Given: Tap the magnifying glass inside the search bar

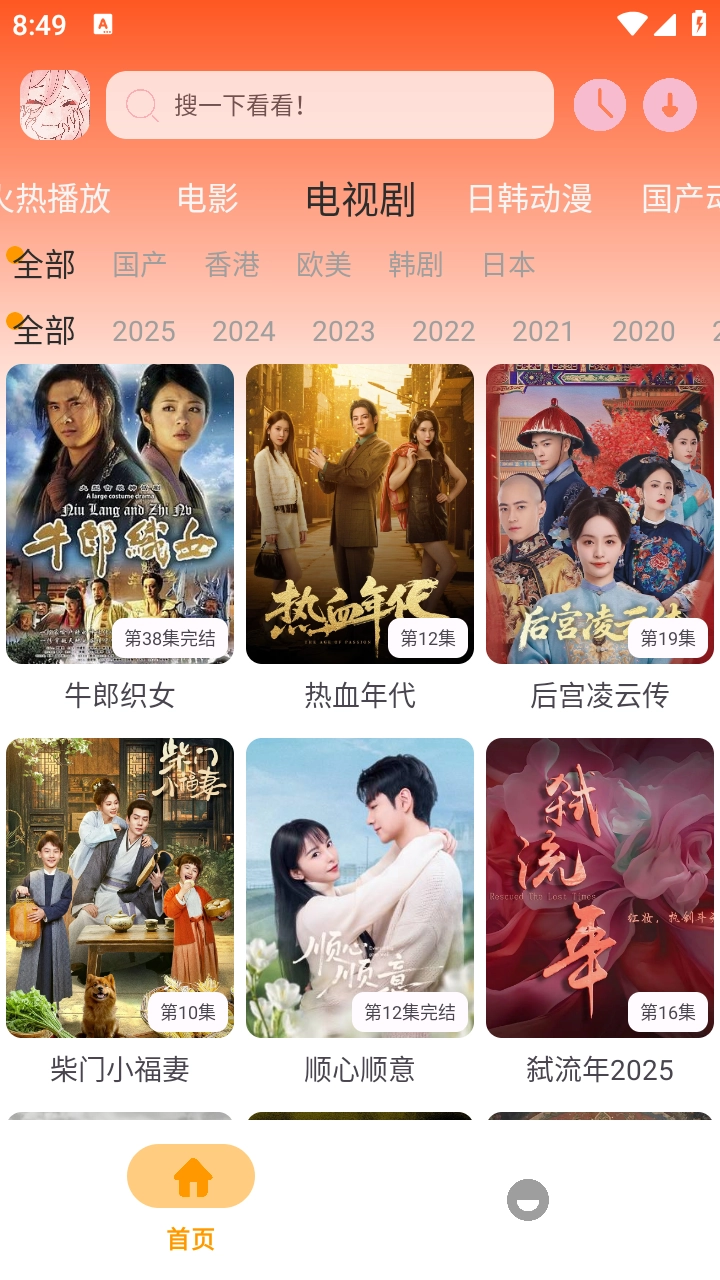Looking at the screenshot, I should [x=142, y=104].
